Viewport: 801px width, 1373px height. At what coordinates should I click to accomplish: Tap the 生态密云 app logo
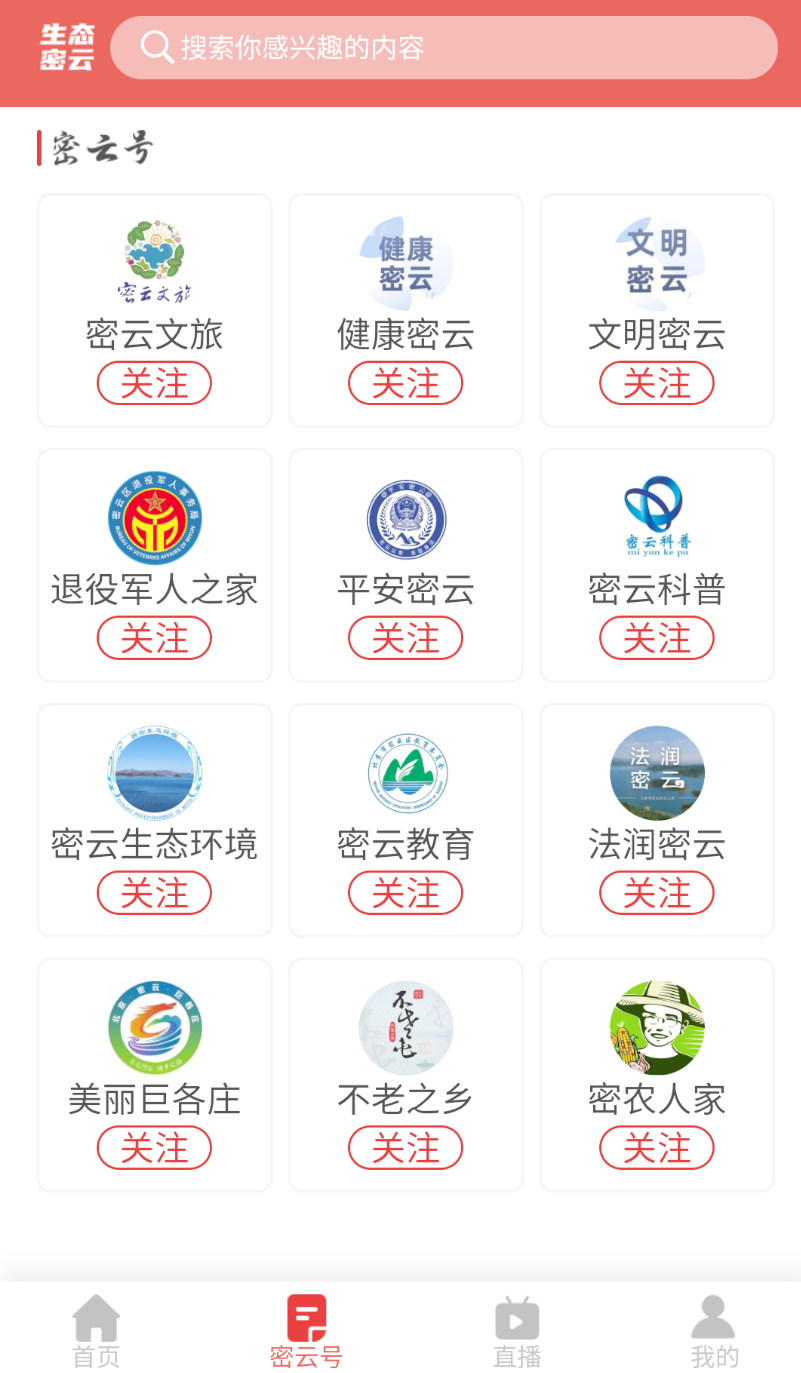click(x=65, y=46)
